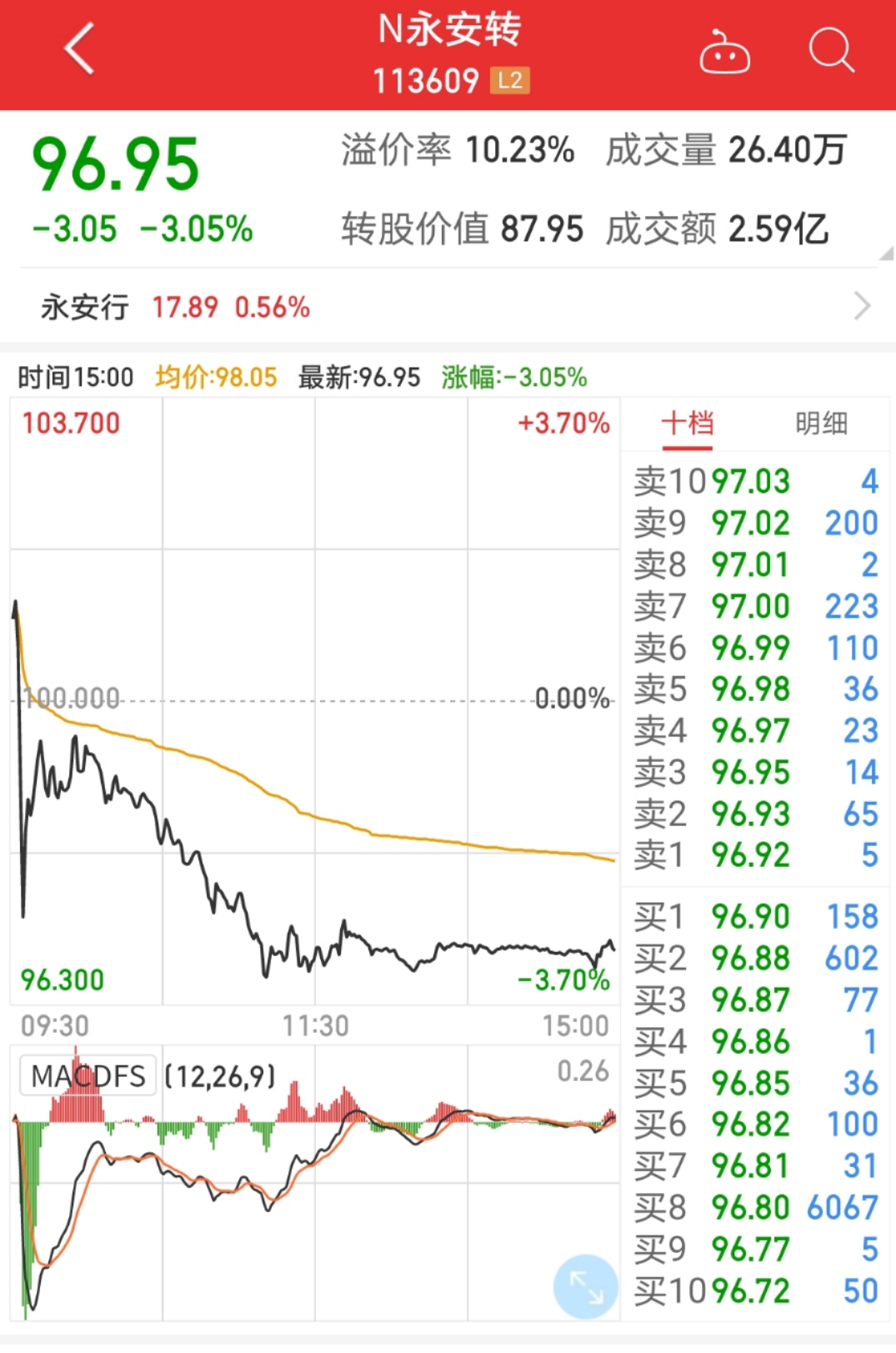Open stock search magnifier
The height and width of the screenshot is (1353, 896).
(x=831, y=50)
